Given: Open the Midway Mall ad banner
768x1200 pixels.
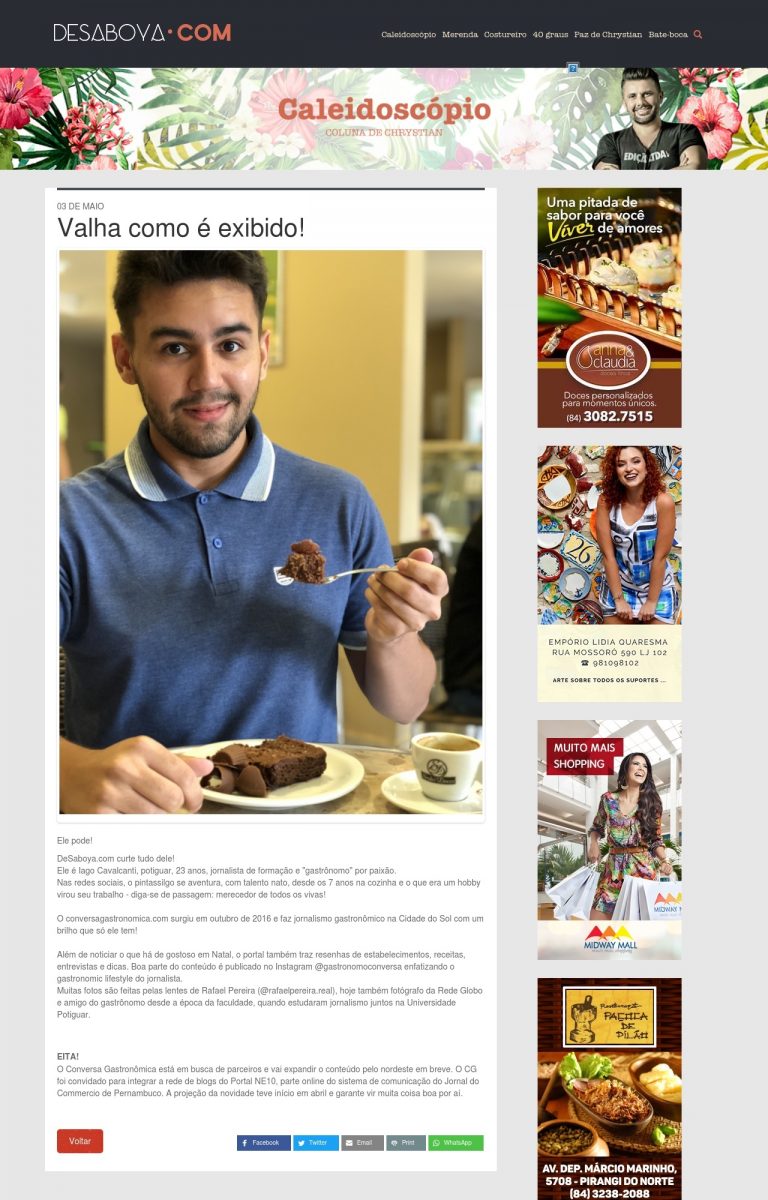Looking at the screenshot, I should (x=609, y=839).
